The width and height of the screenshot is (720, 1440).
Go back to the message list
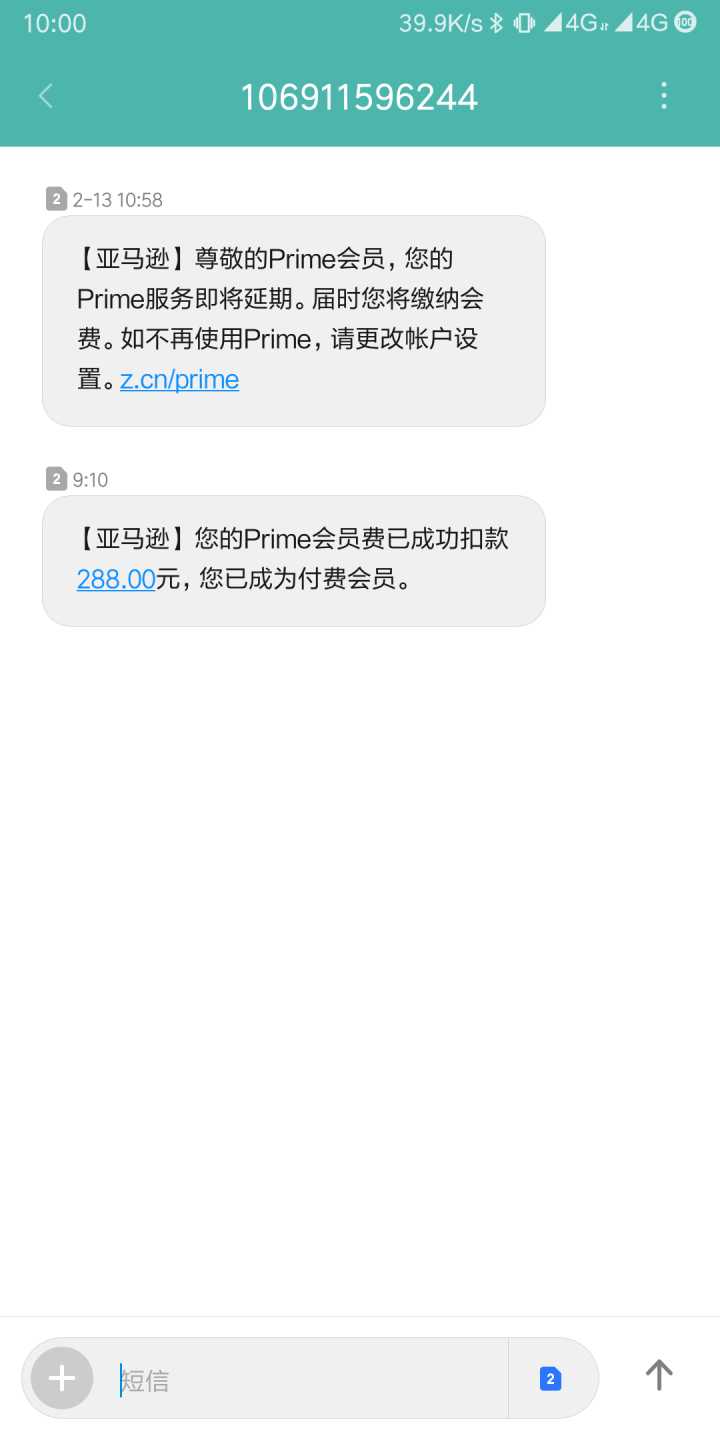(45, 96)
